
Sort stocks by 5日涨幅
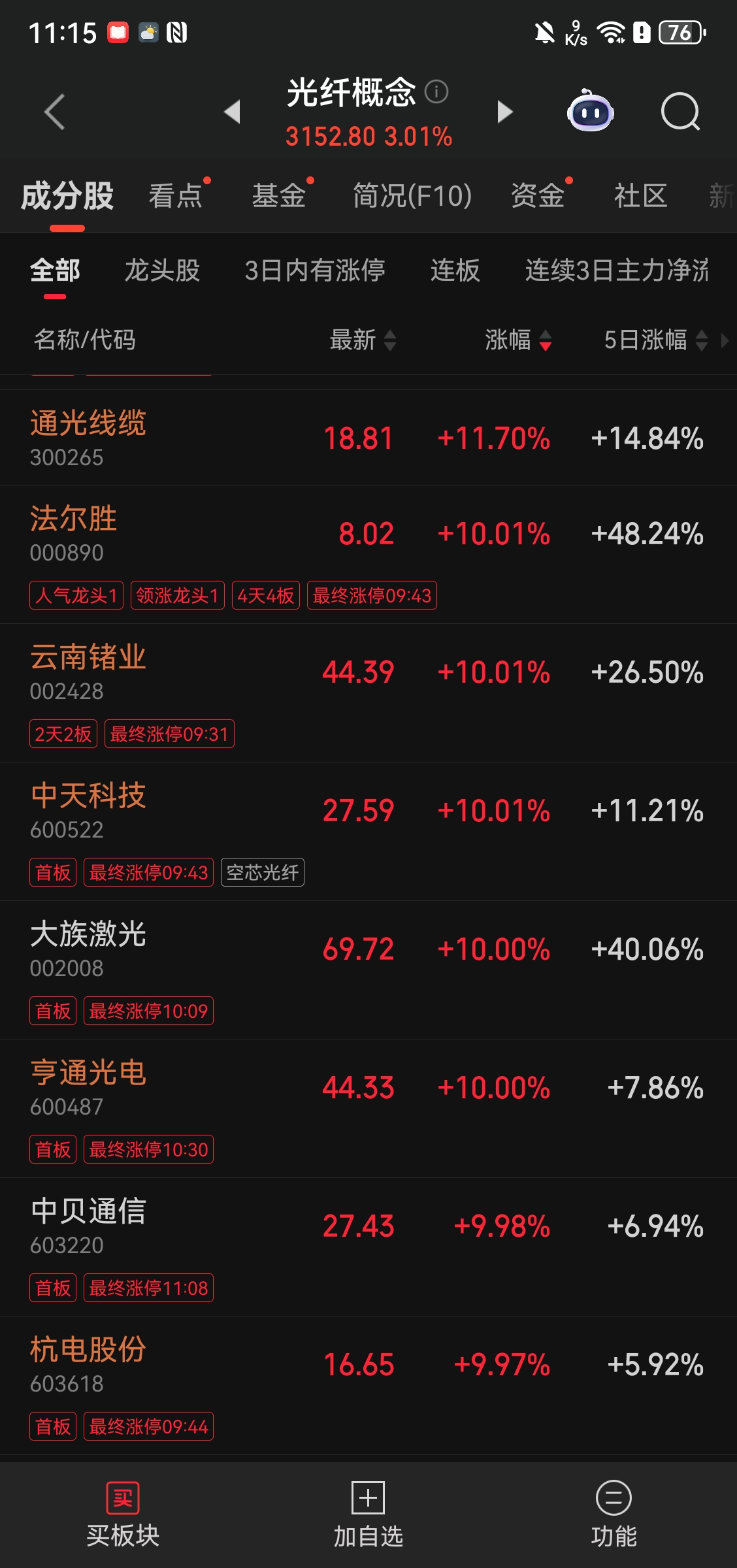pos(655,340)
